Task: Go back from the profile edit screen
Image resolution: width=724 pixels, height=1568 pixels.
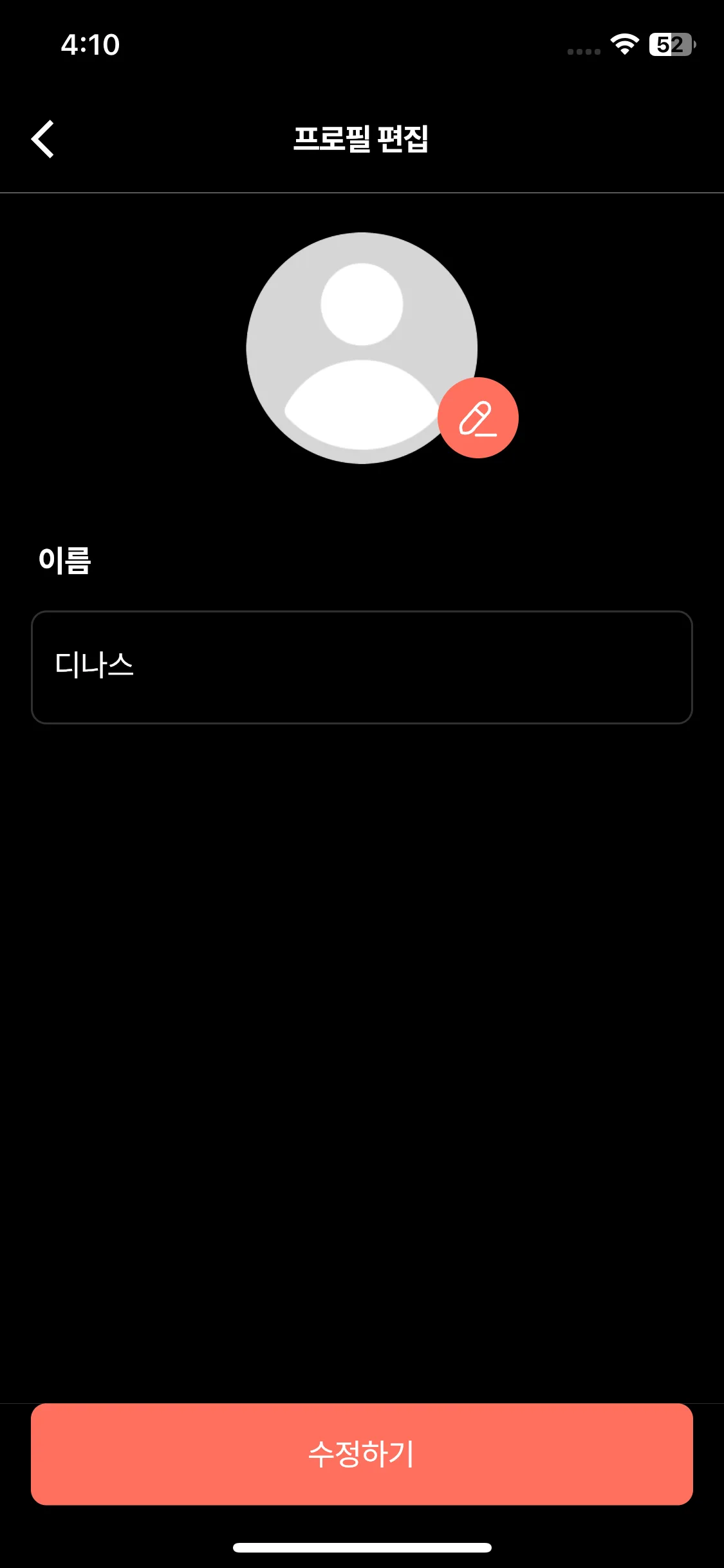Action: point(42,139)
